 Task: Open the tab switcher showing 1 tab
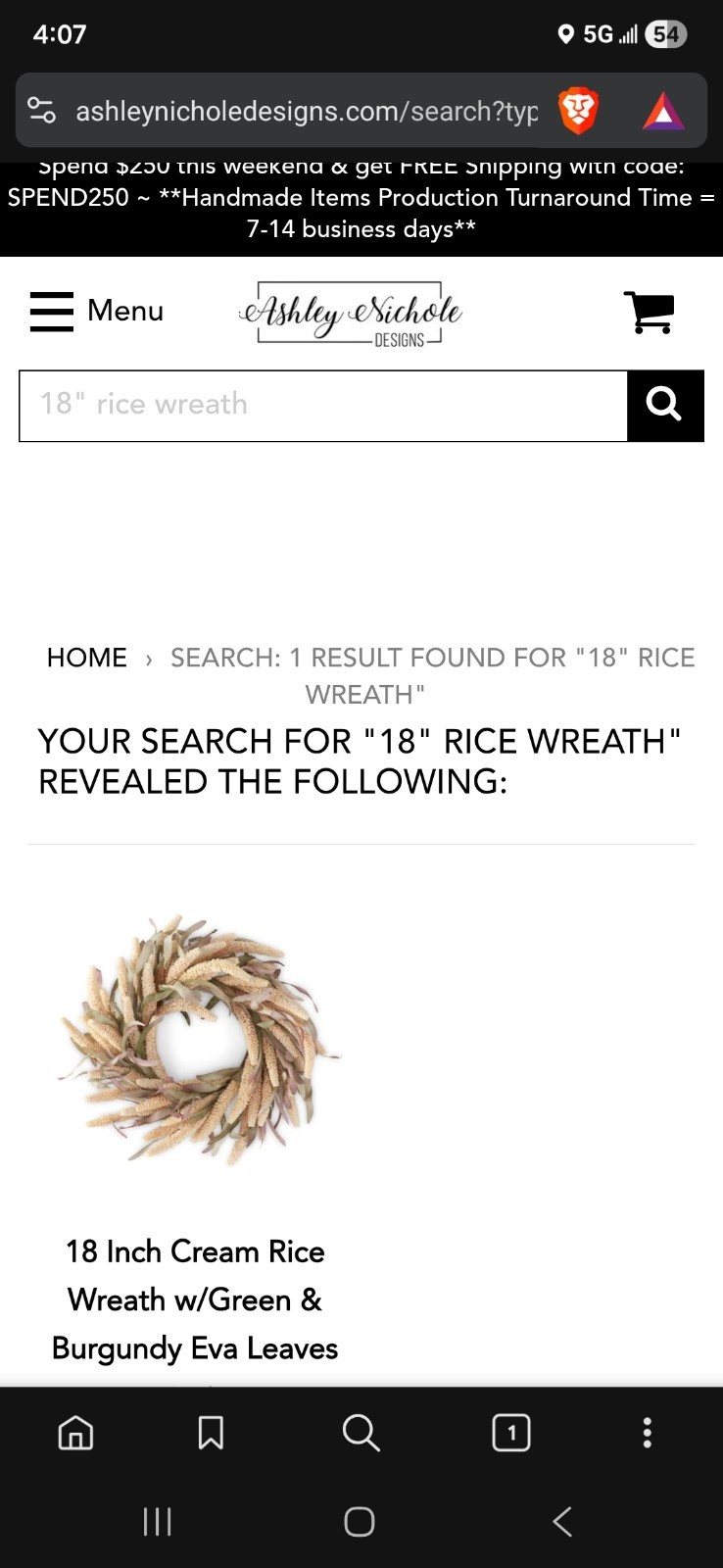point(511,1433)
